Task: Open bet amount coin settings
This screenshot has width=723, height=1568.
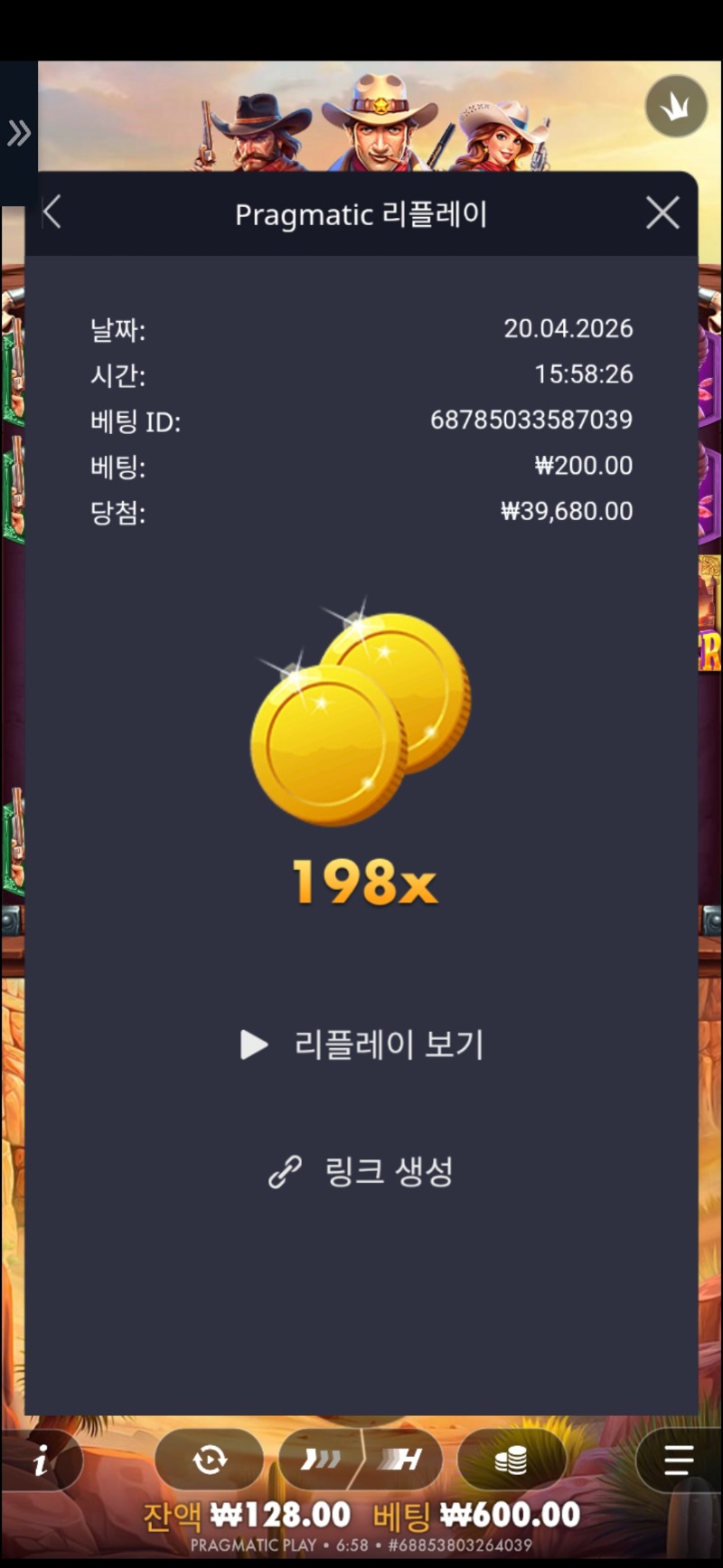Action: [x=511, y=1459]
